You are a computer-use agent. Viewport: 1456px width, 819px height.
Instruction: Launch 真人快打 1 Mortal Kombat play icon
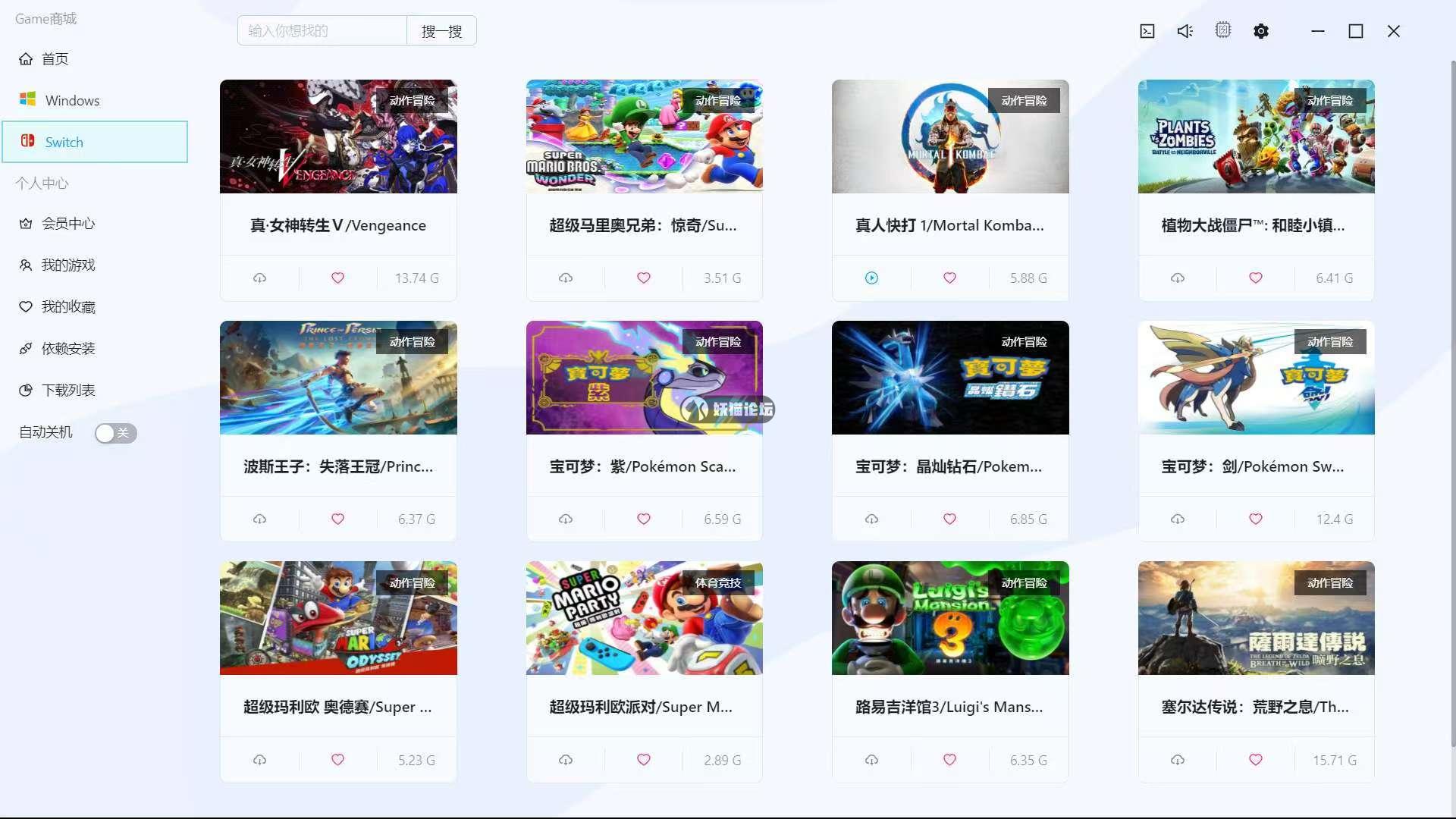871,278
